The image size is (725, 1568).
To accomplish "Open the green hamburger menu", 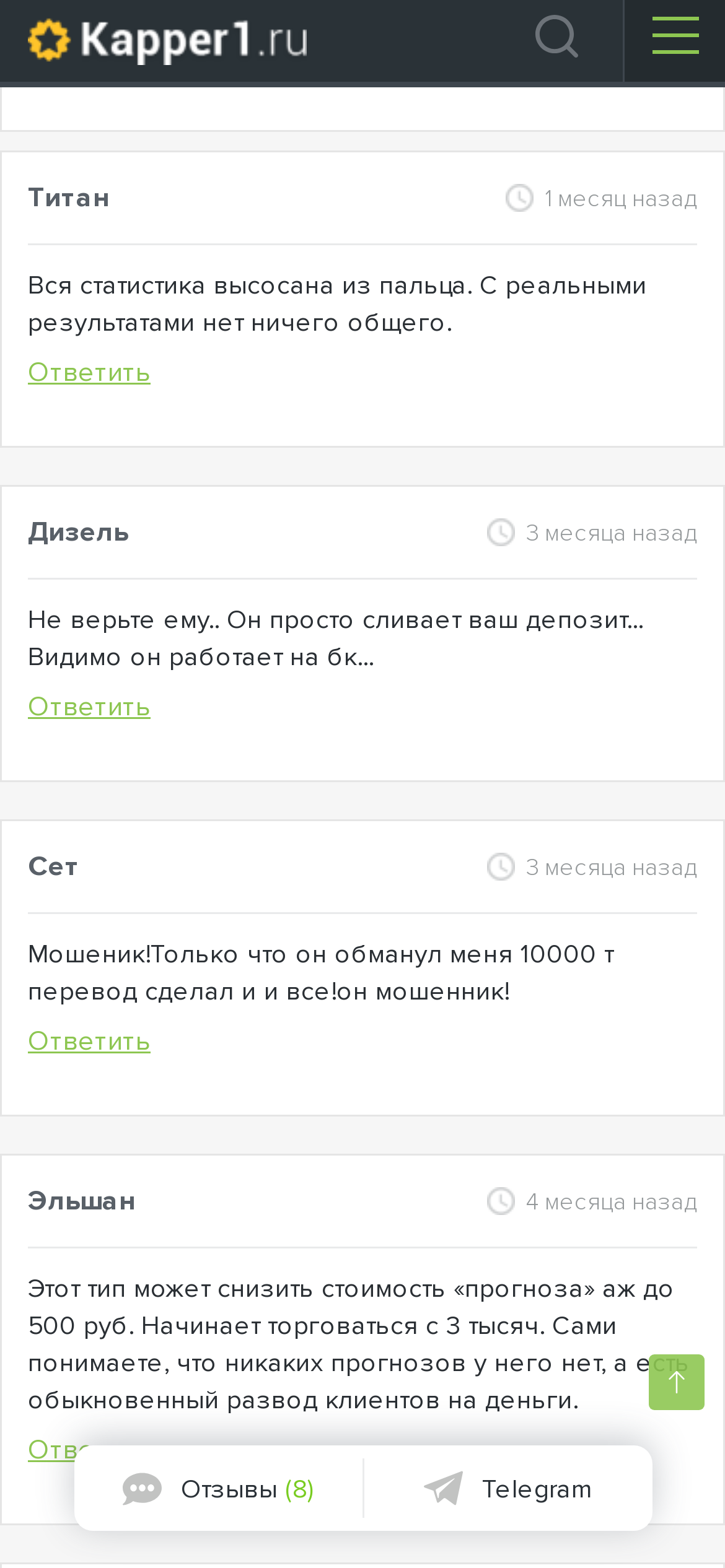I will [x=675, y=36].
